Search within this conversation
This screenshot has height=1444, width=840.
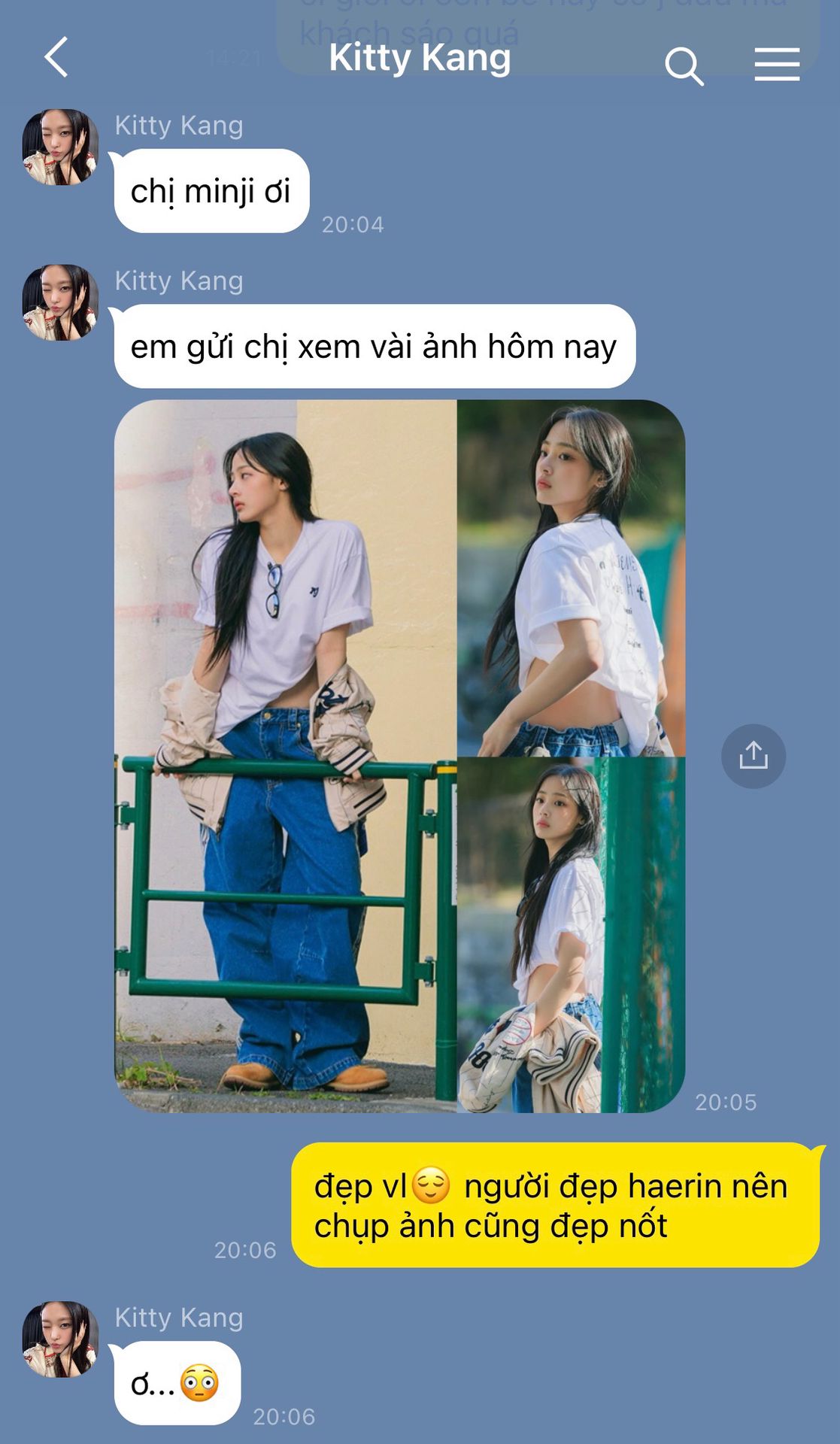684,66
